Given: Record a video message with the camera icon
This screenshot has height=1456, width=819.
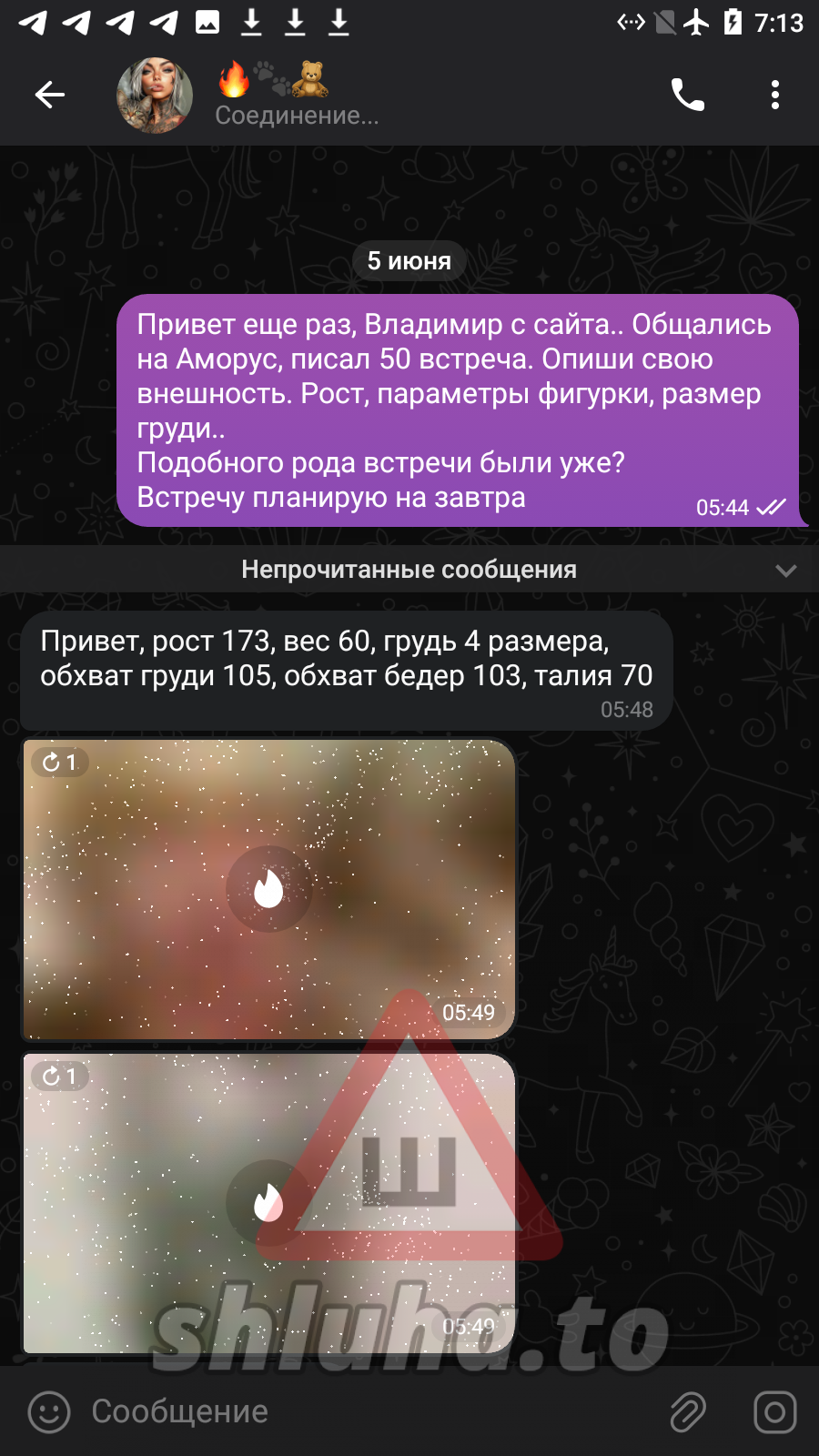Looking at the screenshot, I should pyautogui.click(x=774, y=1411).
